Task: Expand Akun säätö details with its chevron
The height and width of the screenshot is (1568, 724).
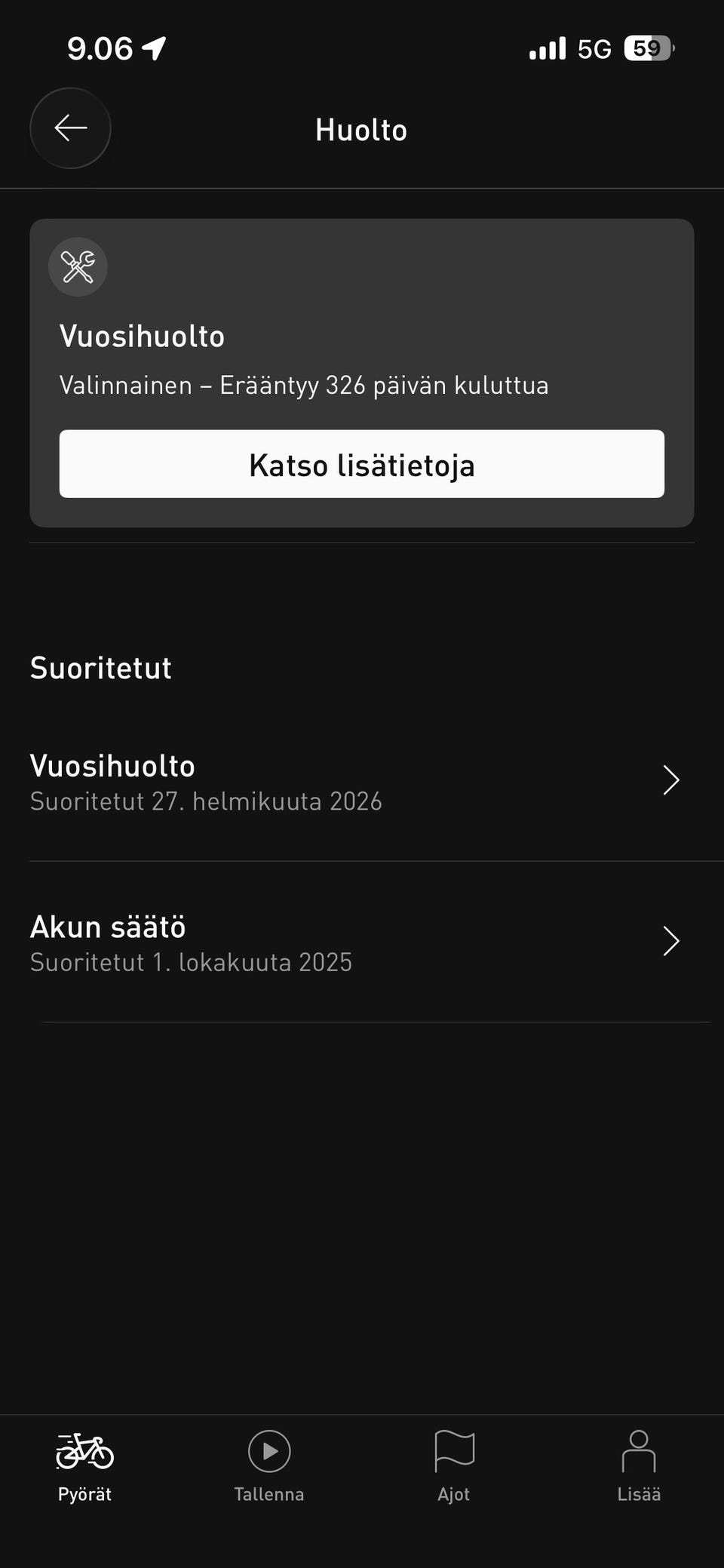Action: [670, 940]
